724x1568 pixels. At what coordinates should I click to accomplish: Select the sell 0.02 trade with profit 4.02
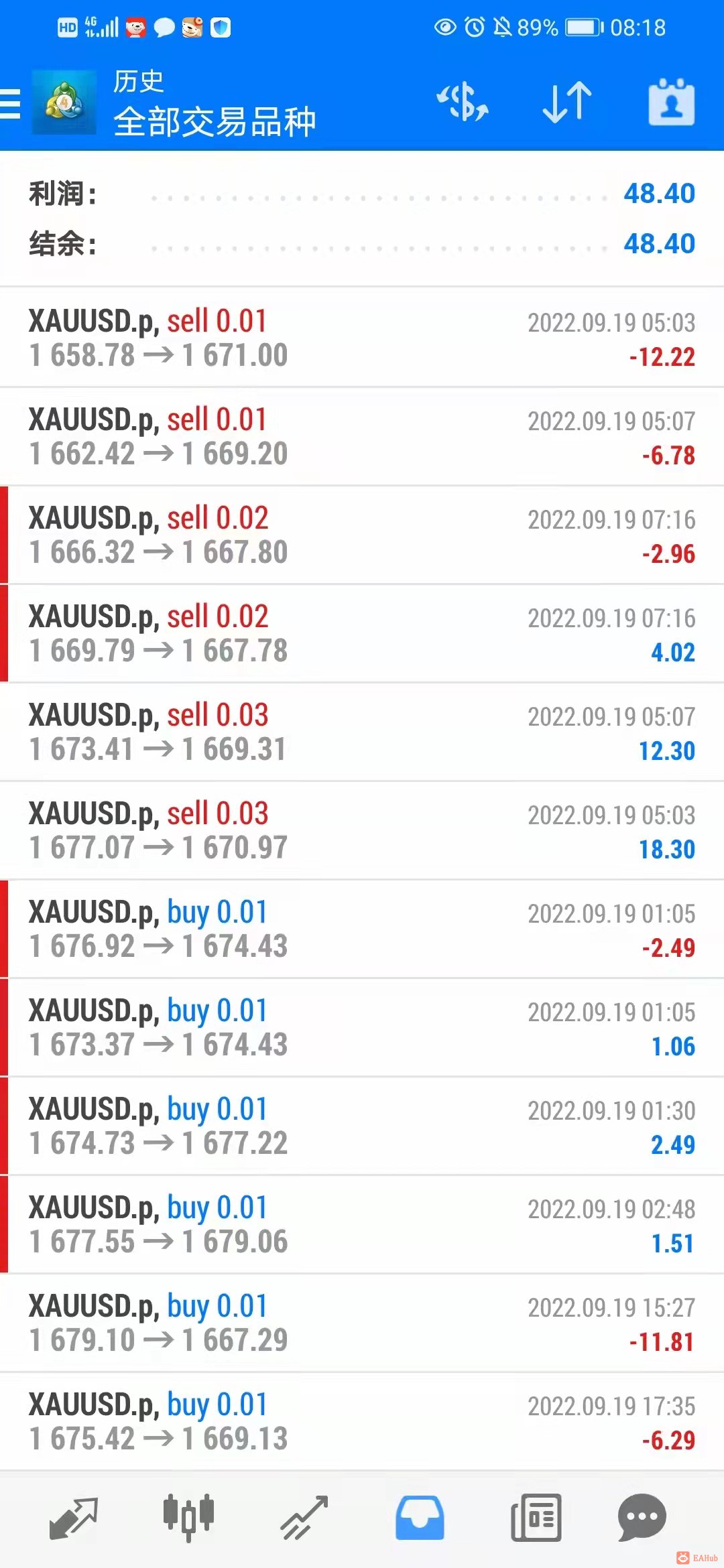pos(362,633)
